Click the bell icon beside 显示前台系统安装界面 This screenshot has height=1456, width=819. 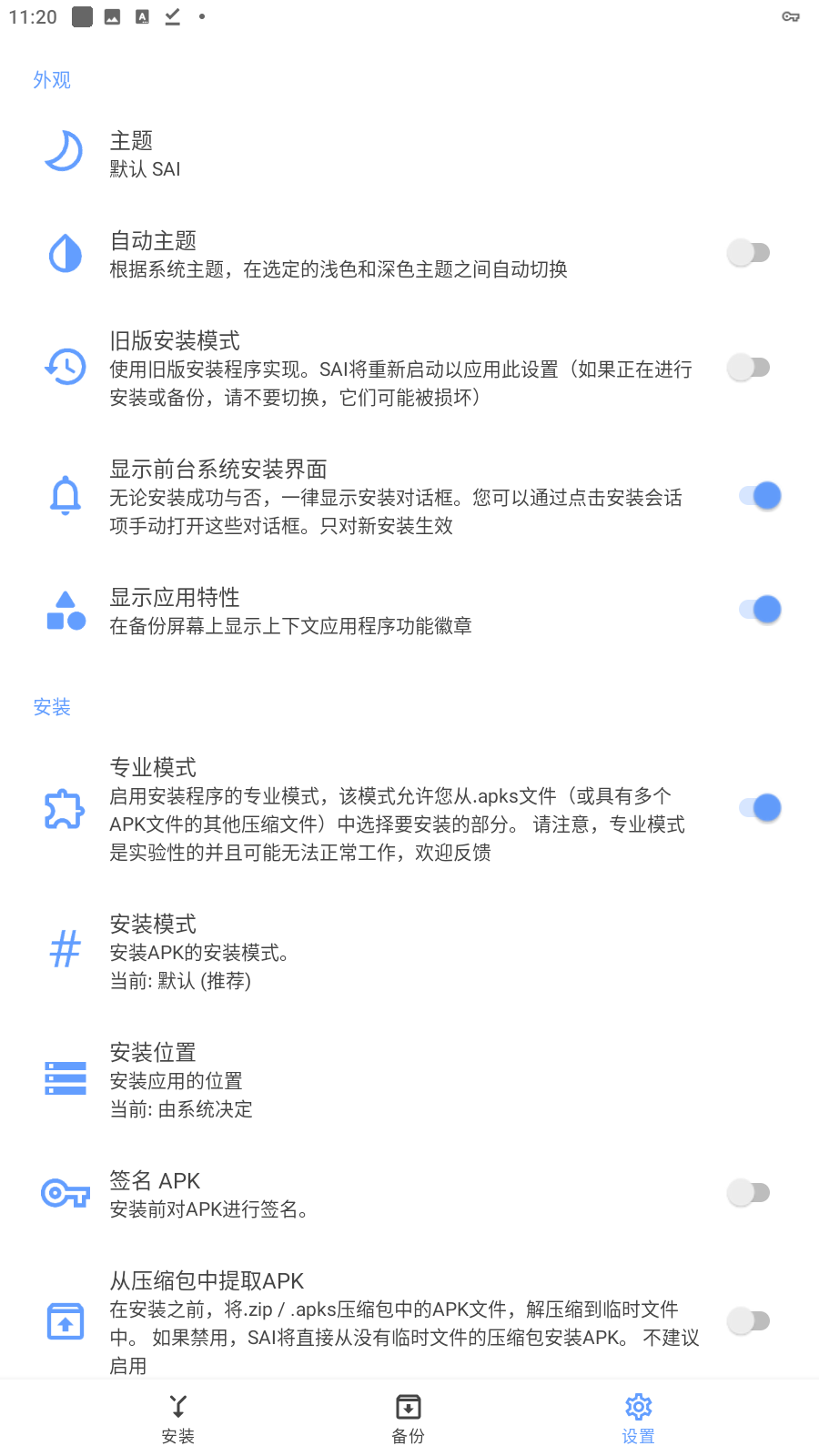tap(64, 496)
